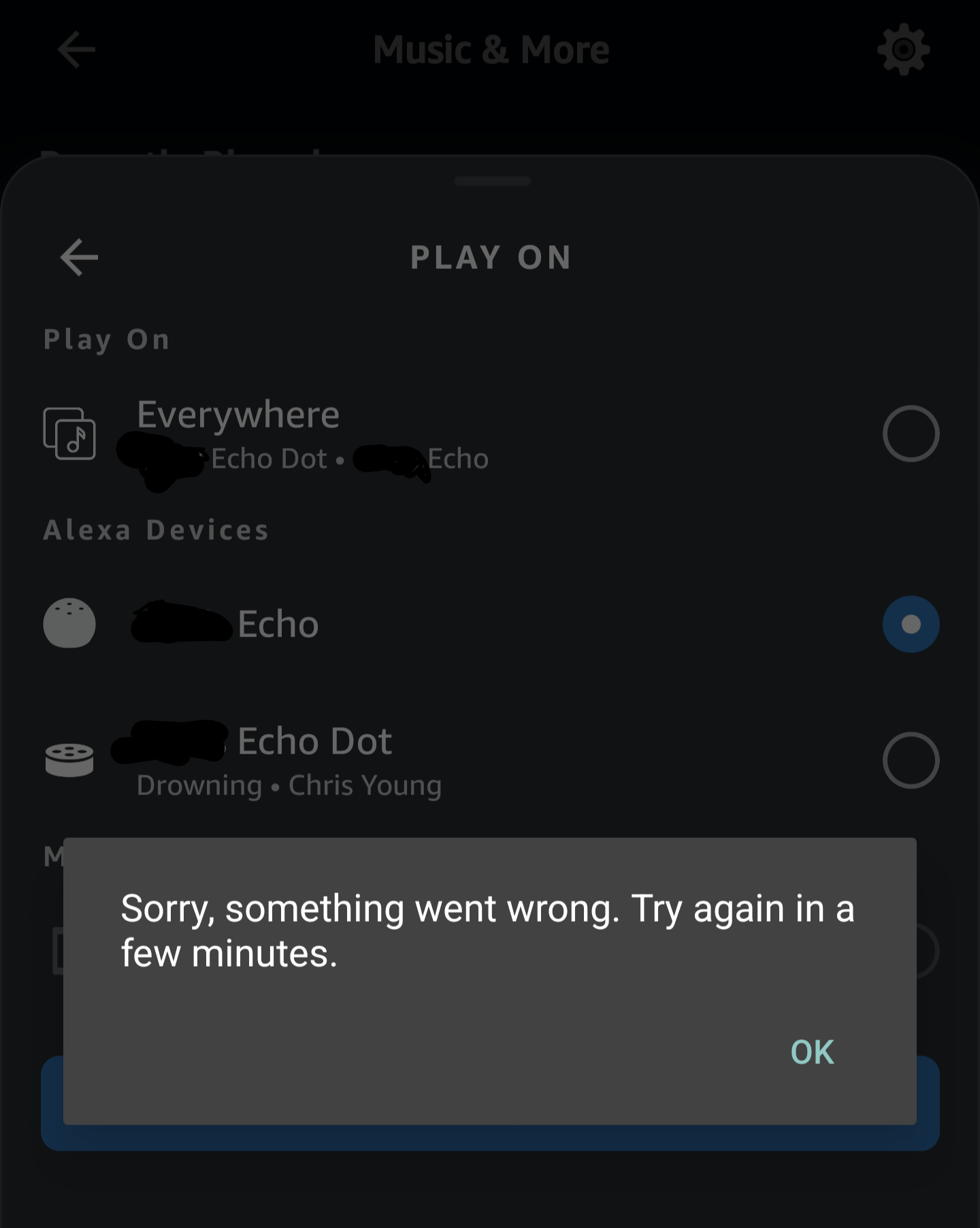Go back from Music & More

point(76,50)
